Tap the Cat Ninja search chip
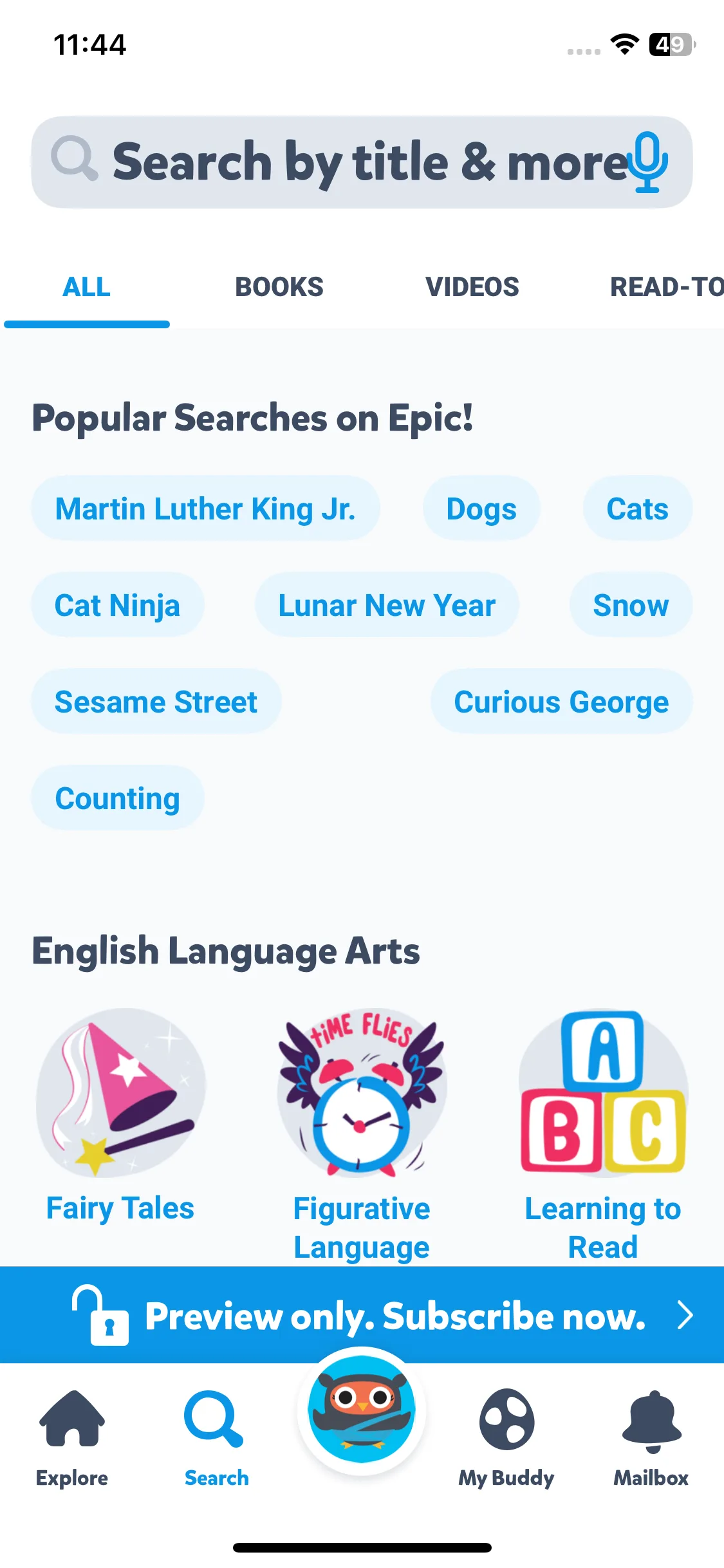The height and width of the screenshot is (1568, 724). tap(117, 605)
